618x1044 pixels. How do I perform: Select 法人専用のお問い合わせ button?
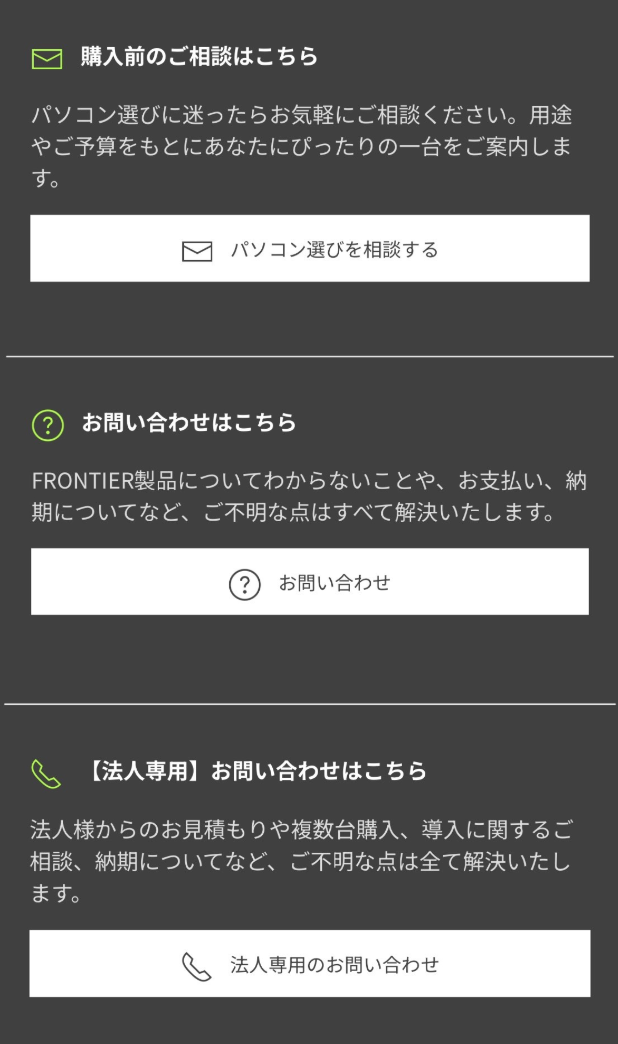click(x=310, y=963)
